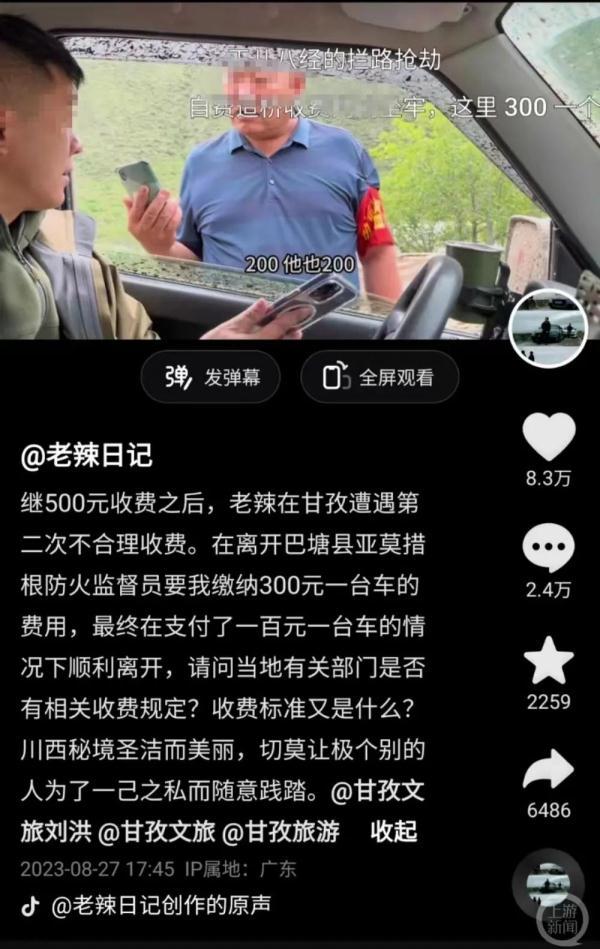Open the @甘孜文旅刘洪 mention

pyautogui.click(x=377, y=792)
